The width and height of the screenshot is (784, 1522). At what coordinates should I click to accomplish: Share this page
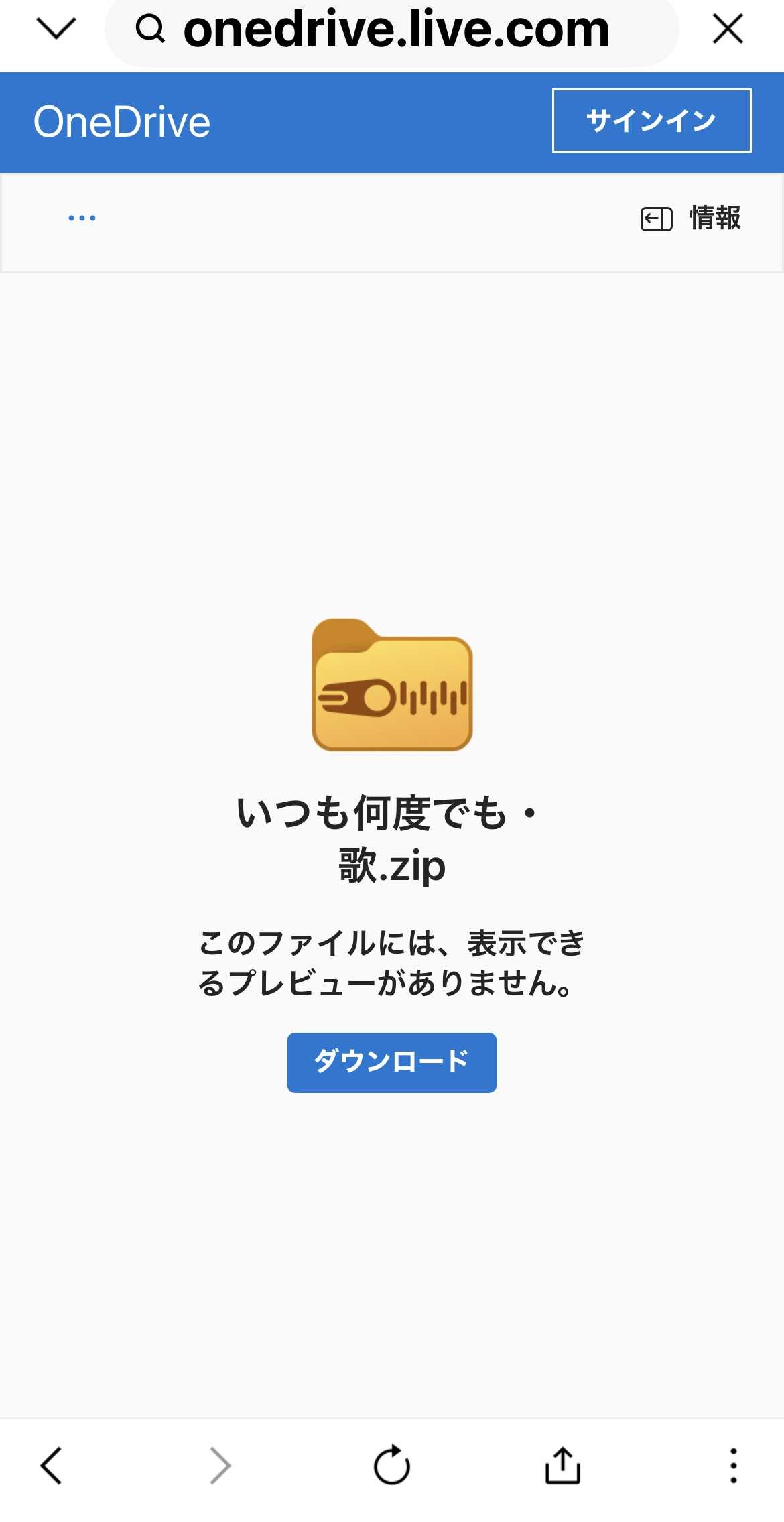[562, 1466]
